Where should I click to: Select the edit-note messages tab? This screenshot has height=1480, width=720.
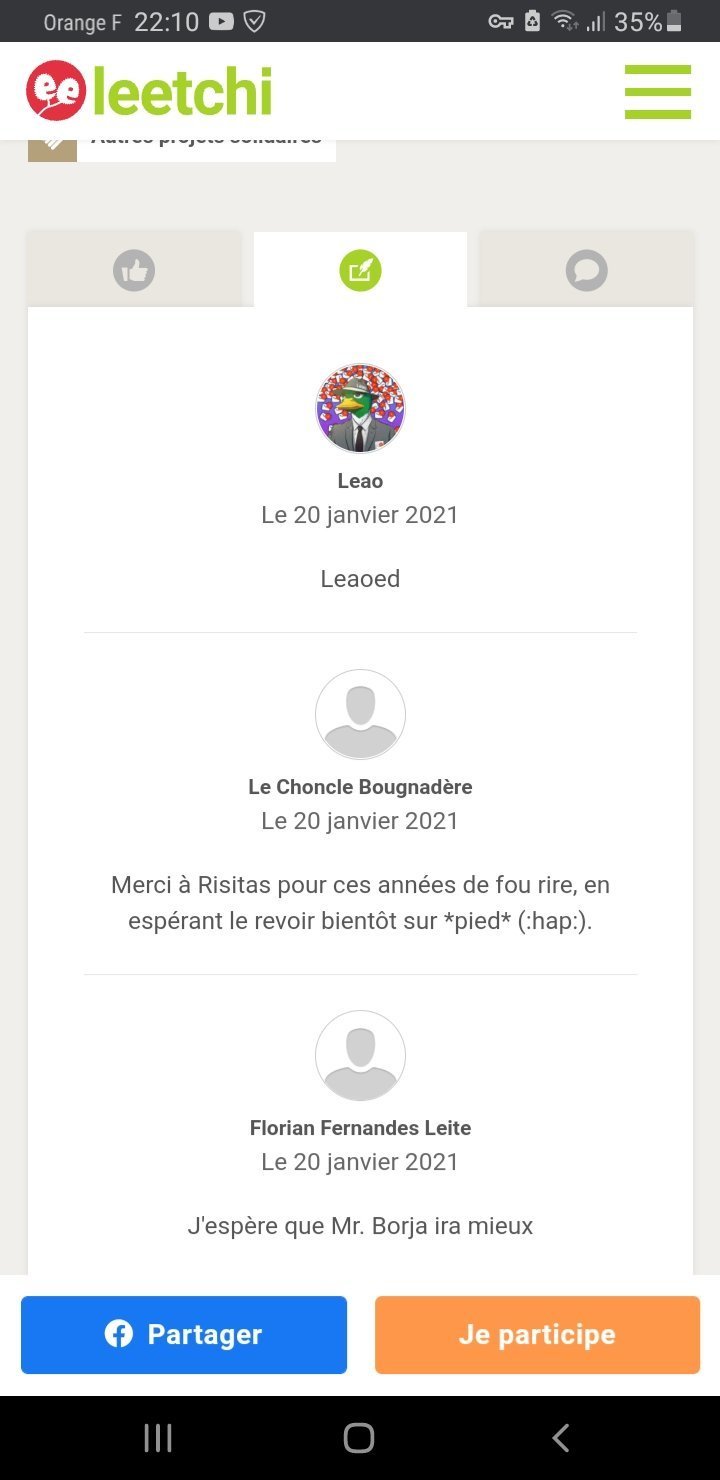[360, 271]
